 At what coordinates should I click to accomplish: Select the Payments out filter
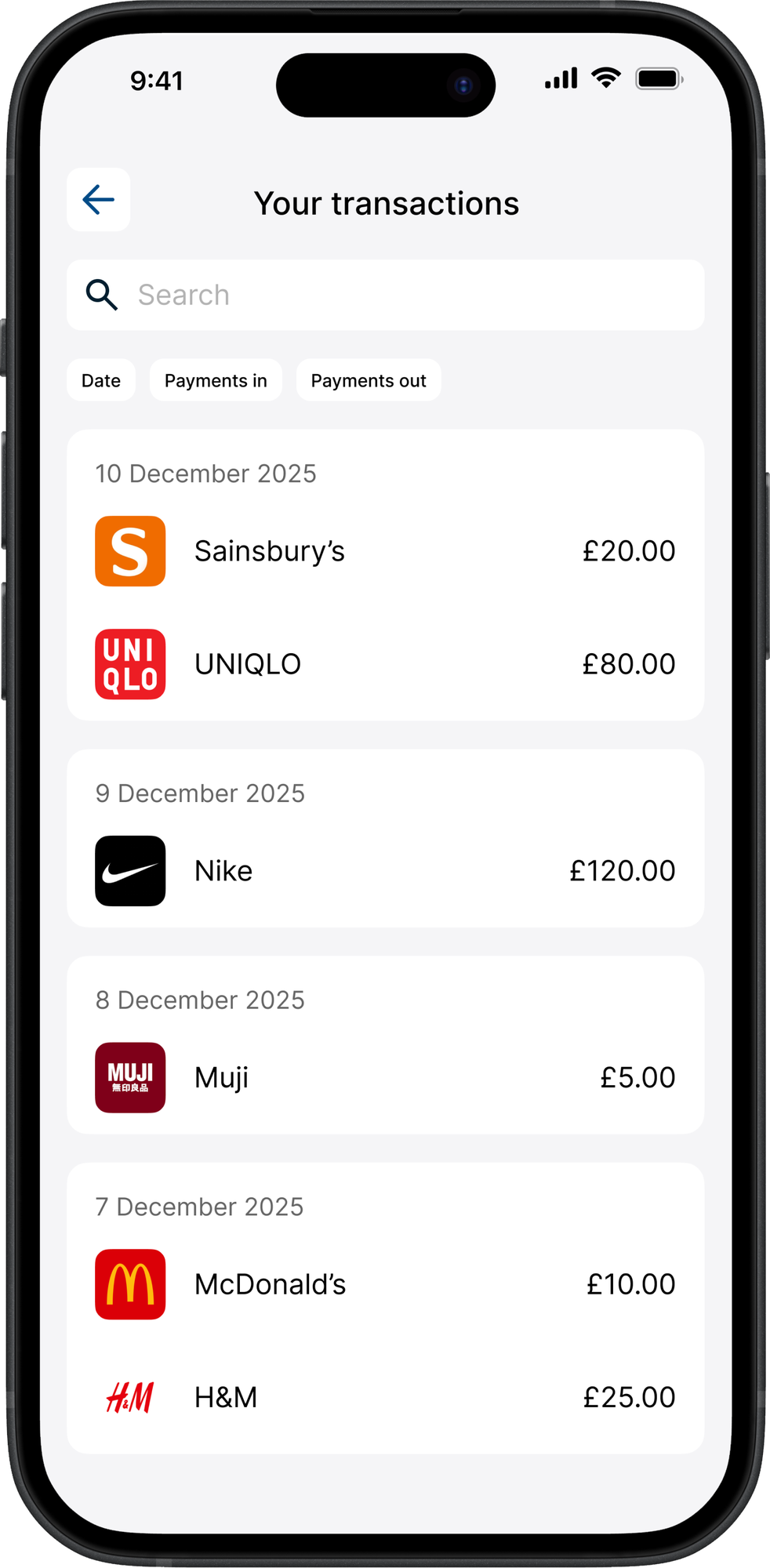coord(369,380)
